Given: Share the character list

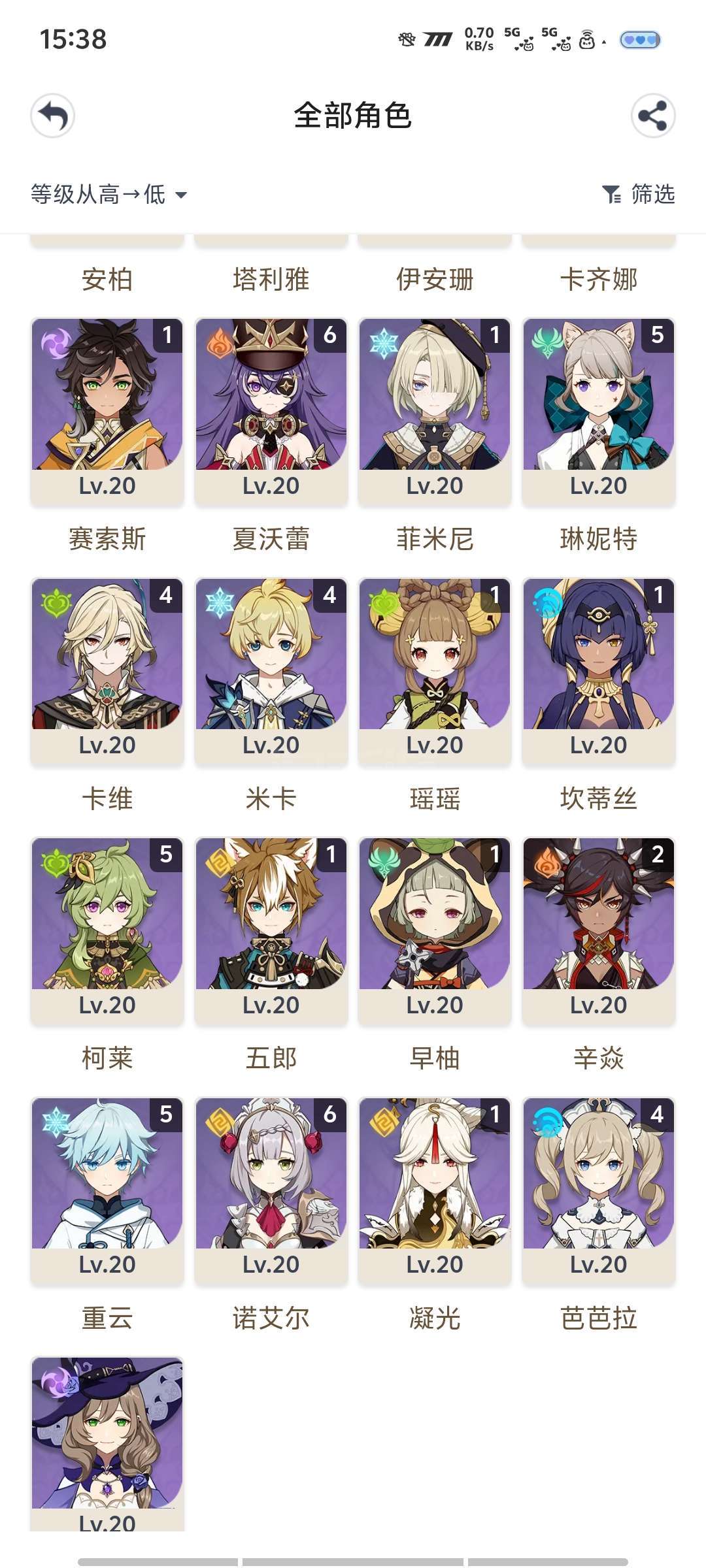Looking at the screenshot, I should pyautogui.click(x=653, y=116).
